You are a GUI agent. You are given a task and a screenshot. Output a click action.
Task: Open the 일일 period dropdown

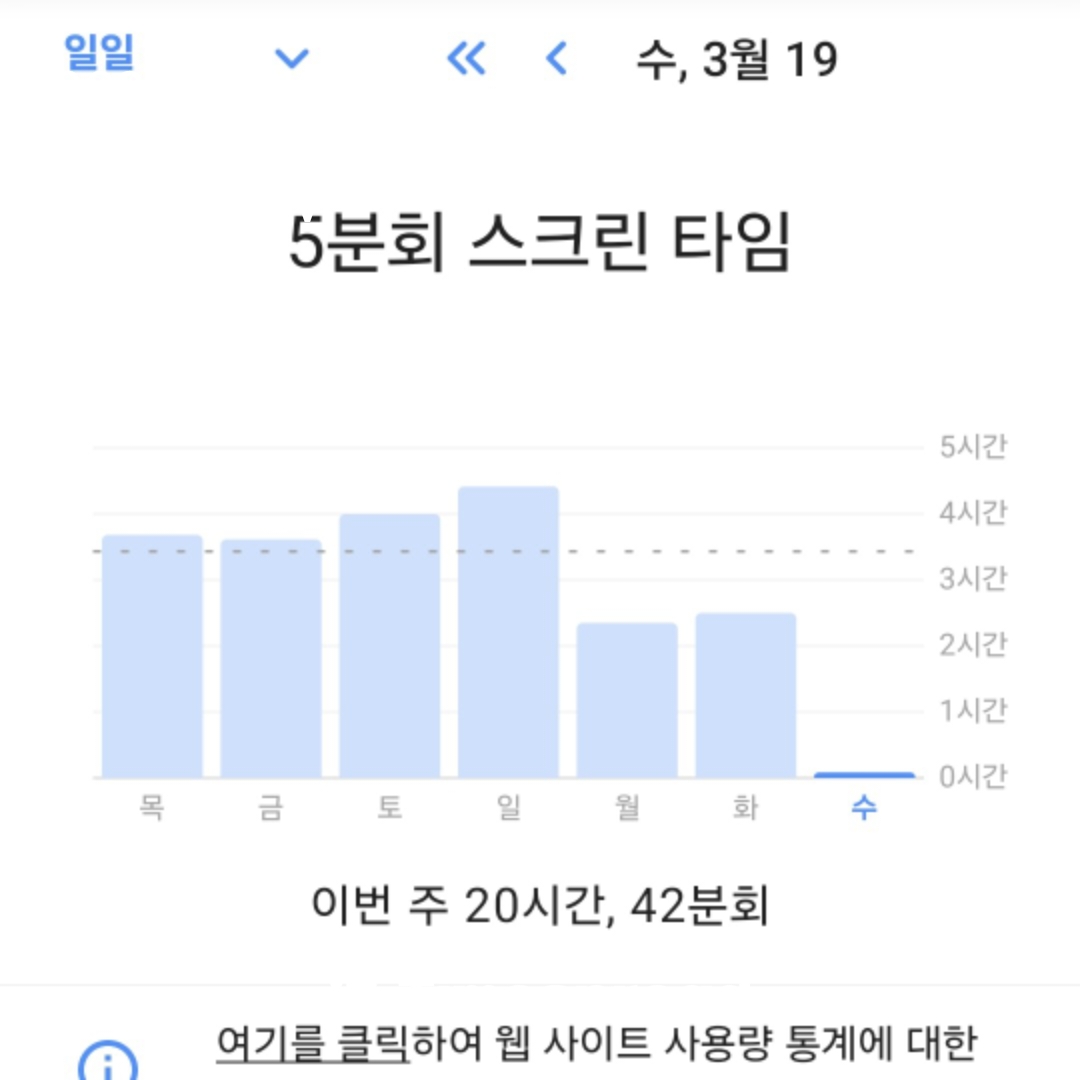click(186, 56)
